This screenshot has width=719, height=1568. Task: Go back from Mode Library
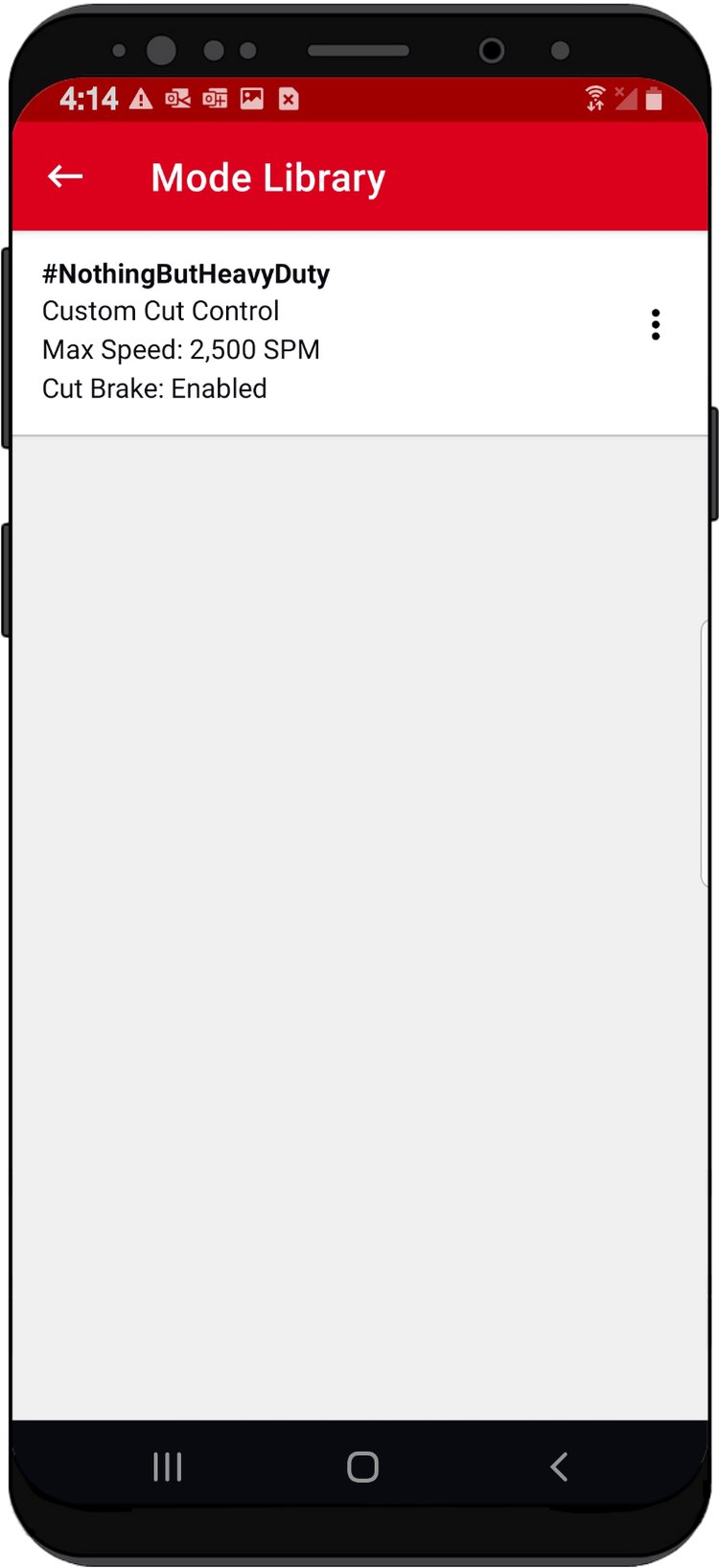tap(65, 176)
